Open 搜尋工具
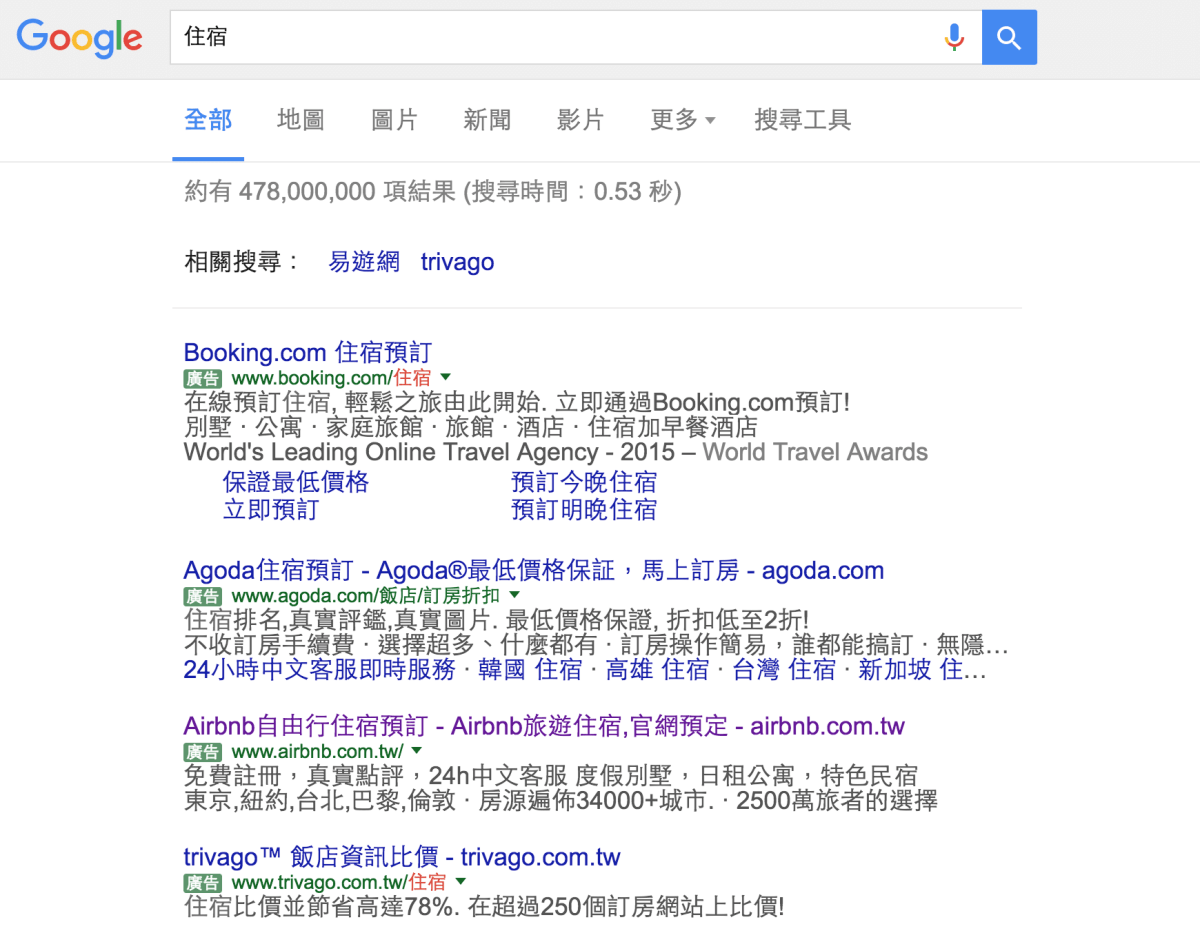Screen dimensions: 1200x944 [802, 121]
